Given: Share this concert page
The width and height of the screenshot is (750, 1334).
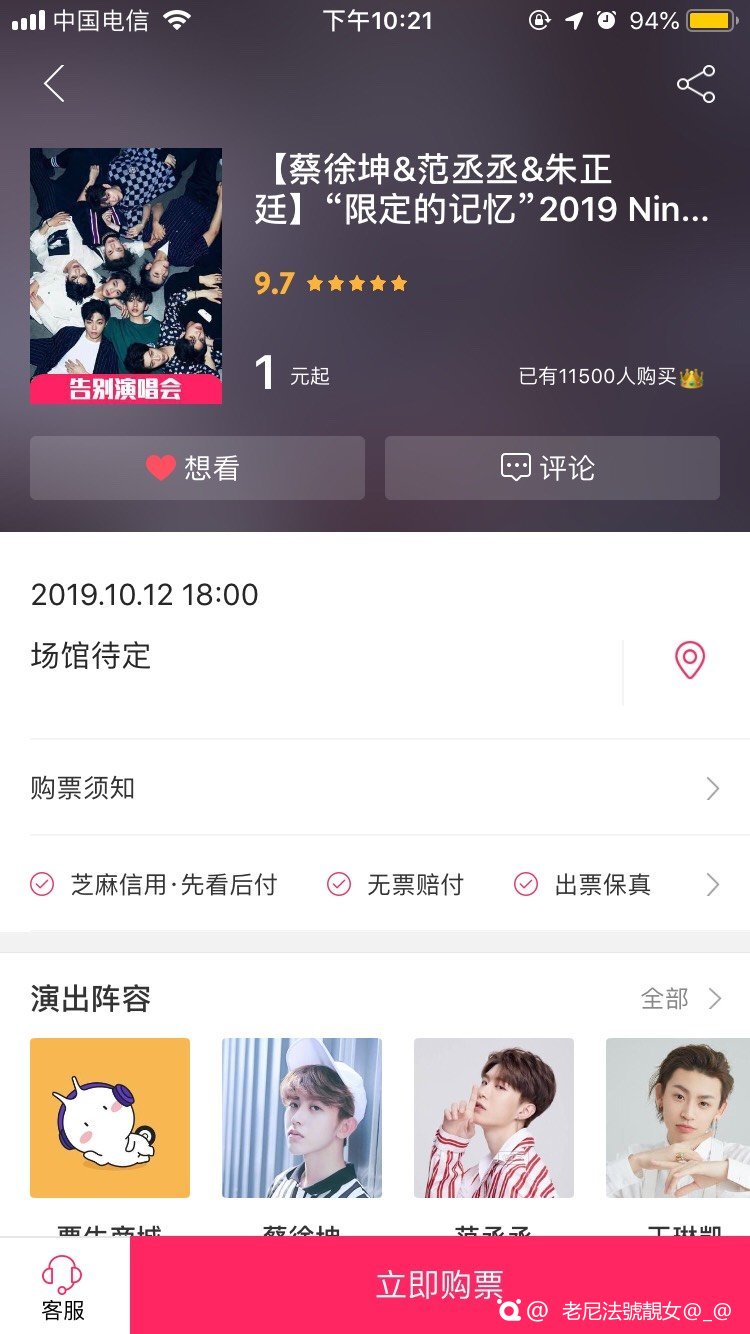Looking at the screenshot, I should (x=696, y=84).
